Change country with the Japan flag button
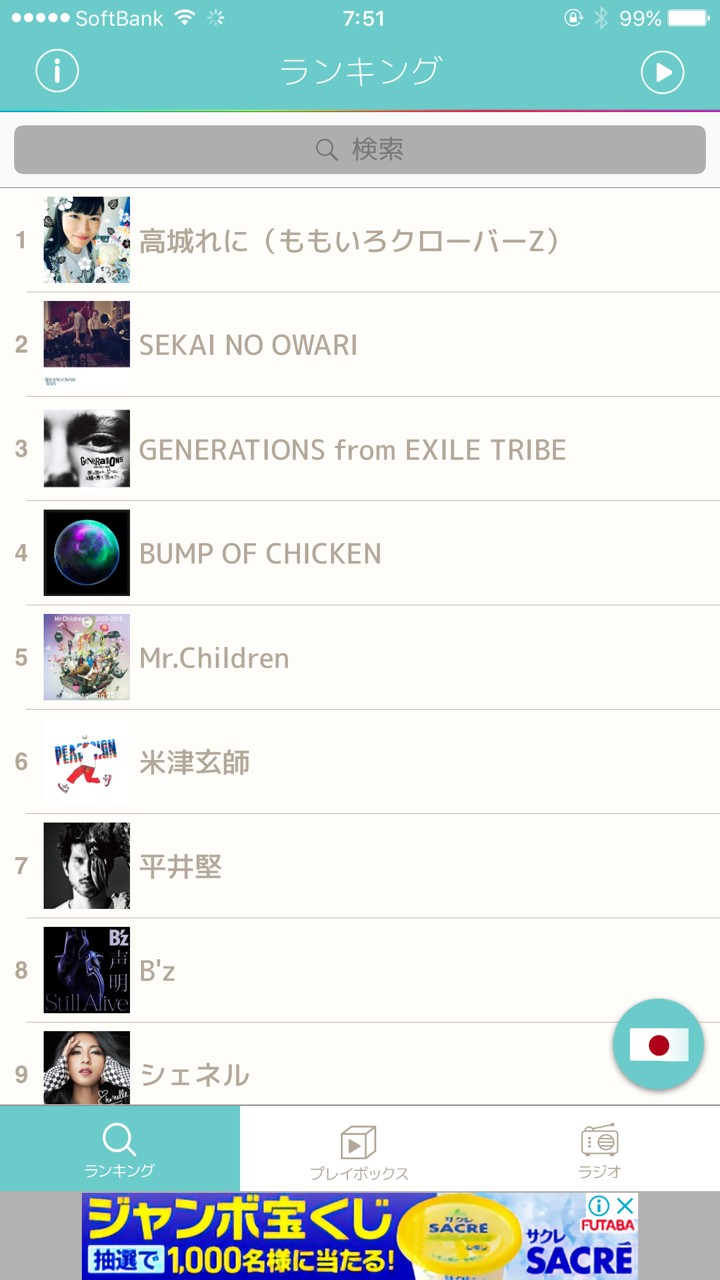 click(x=658, y=1045)
